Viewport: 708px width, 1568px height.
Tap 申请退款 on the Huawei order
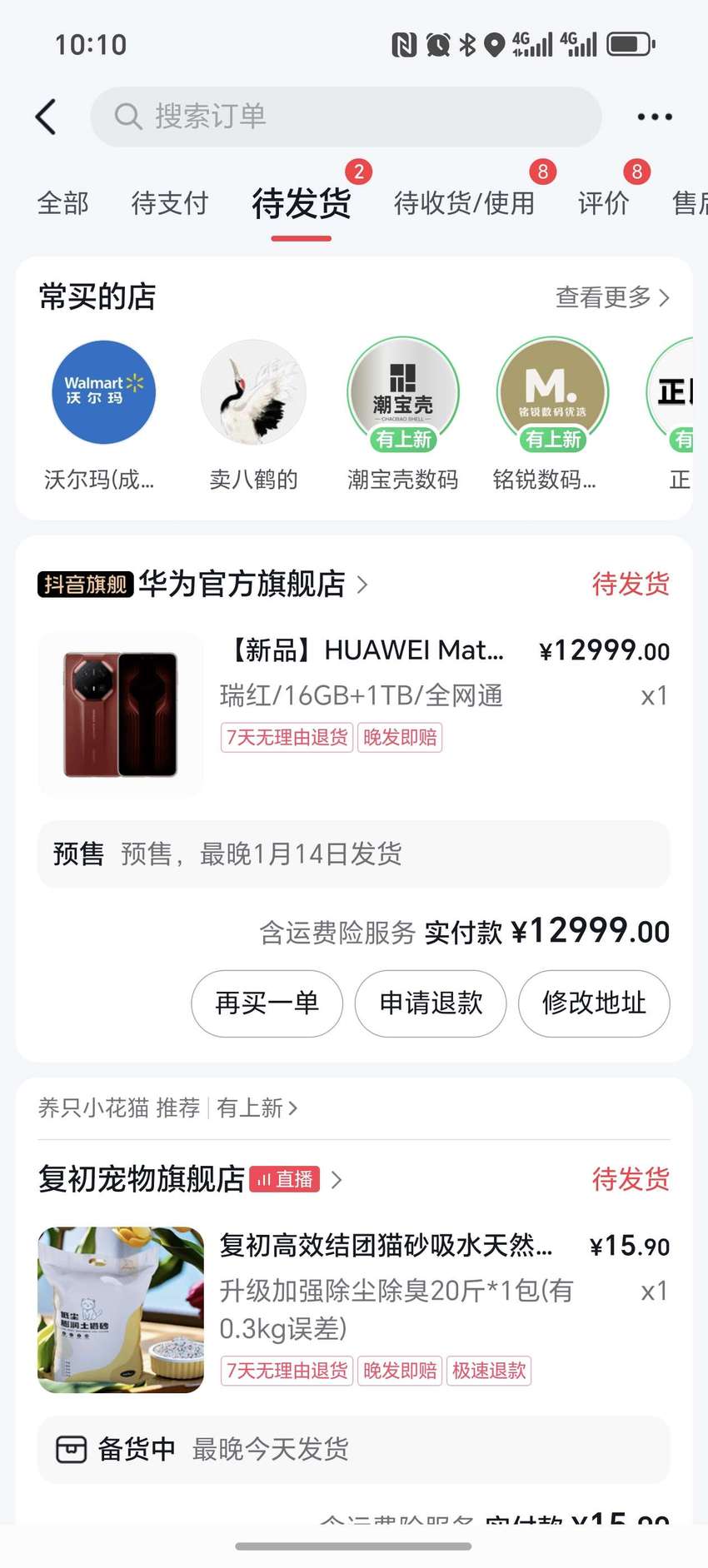tap(431, 1003)
